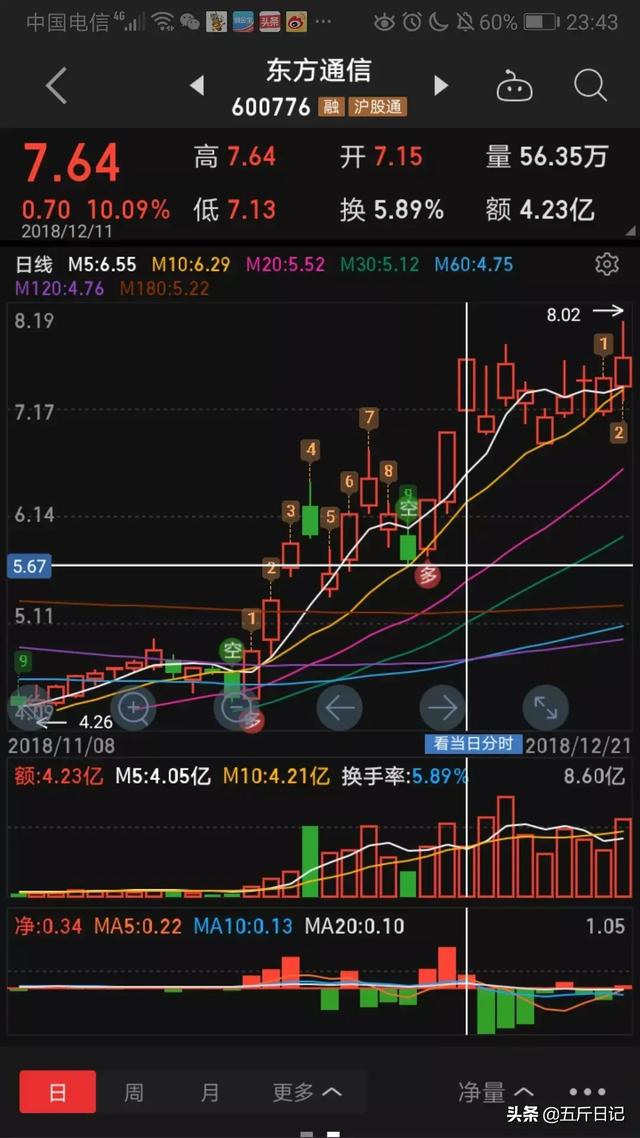The height and width of the screenshot is (1138, 640).
Task: Move chart cursor right
Action: click(x=443, y=707)
